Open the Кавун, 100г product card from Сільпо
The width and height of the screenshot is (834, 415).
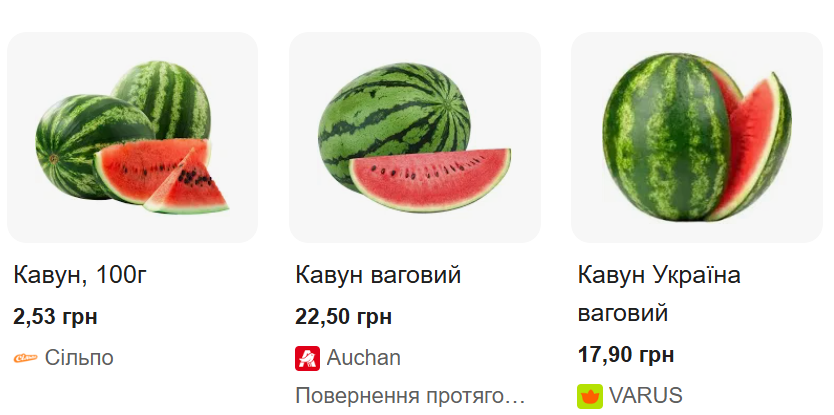click(132, 138)
